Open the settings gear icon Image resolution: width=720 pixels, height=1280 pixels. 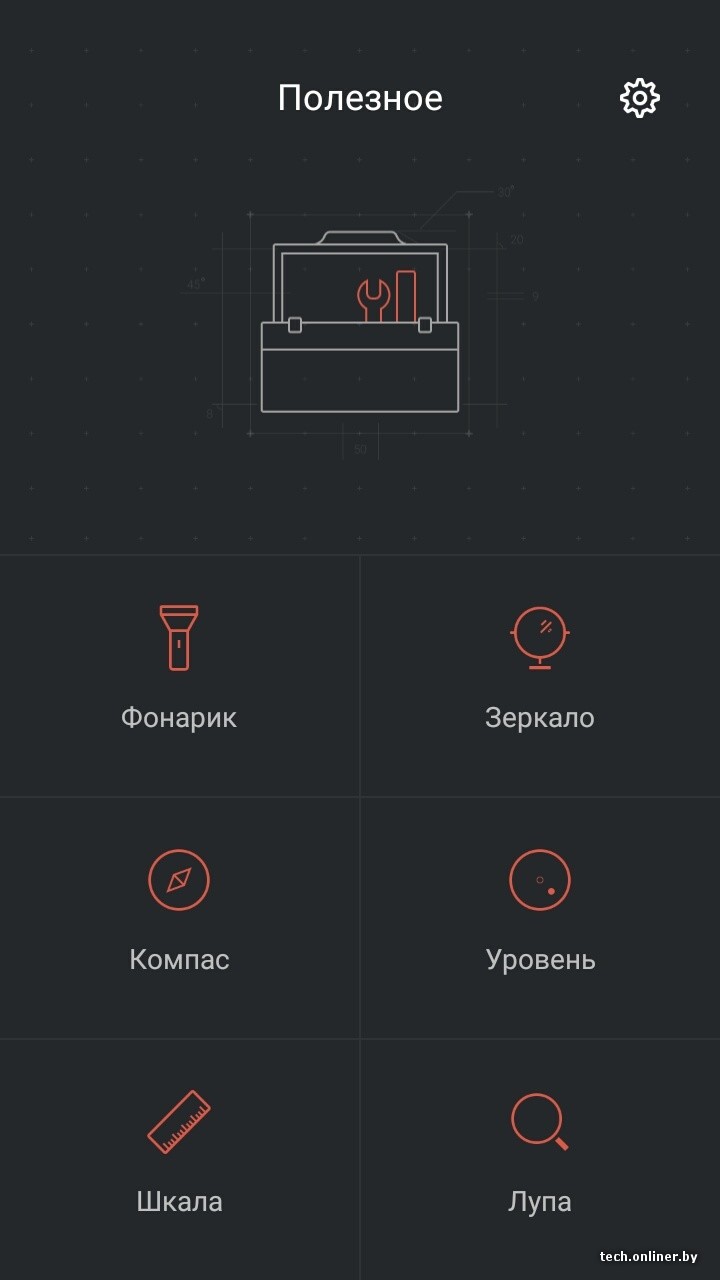tap(640, 98)
